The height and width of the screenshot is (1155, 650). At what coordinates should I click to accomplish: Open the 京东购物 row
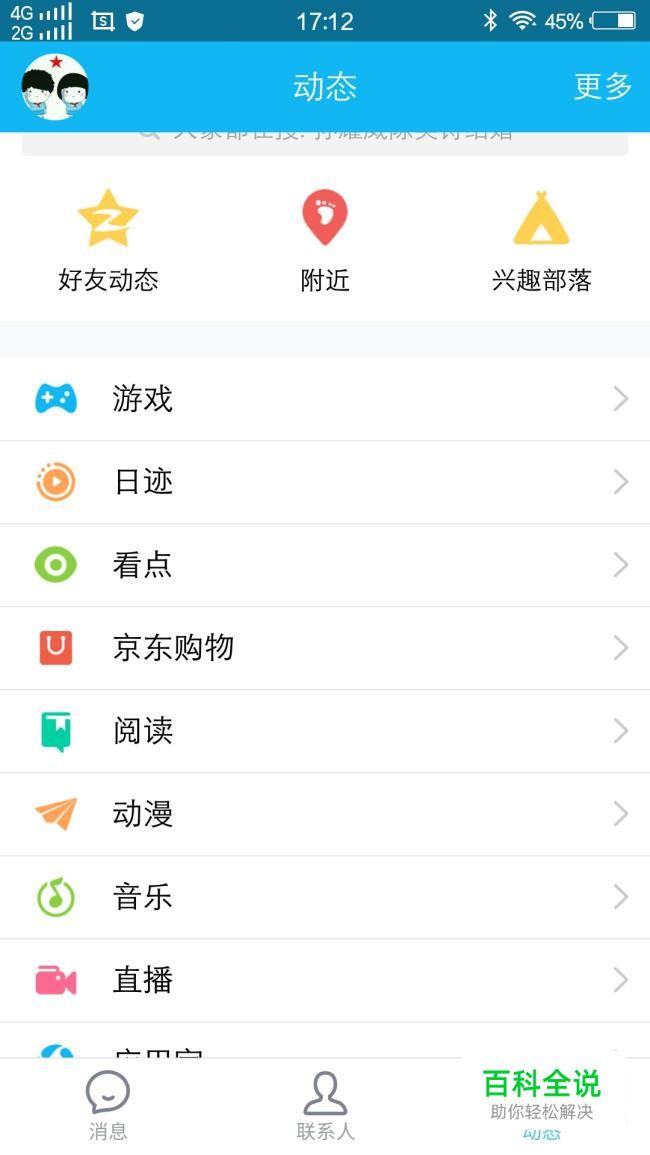[325, 648]
